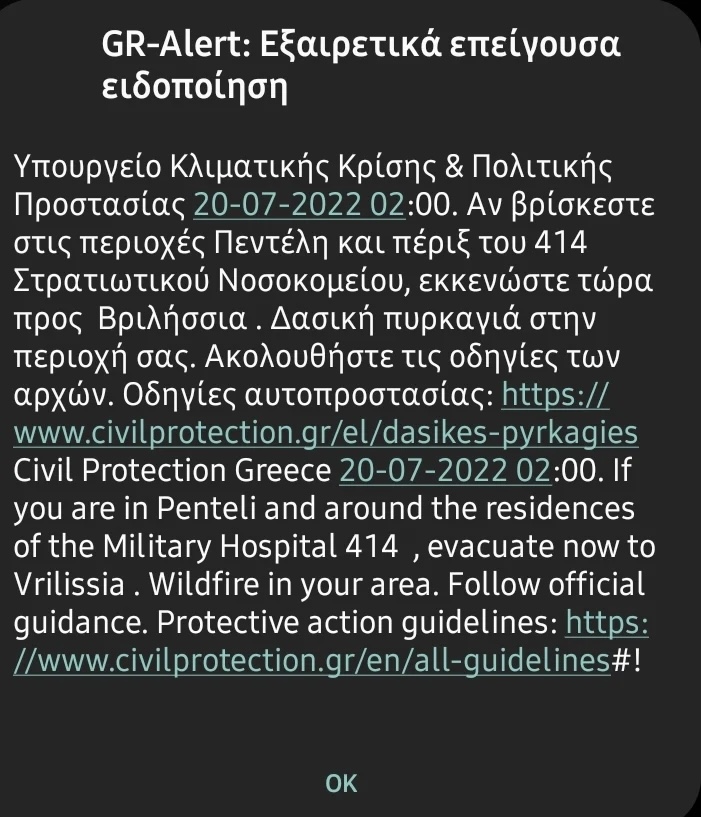Dismiss the alert with OK
This screenshot has width=701, height=817.
click(x=341, y=782)
